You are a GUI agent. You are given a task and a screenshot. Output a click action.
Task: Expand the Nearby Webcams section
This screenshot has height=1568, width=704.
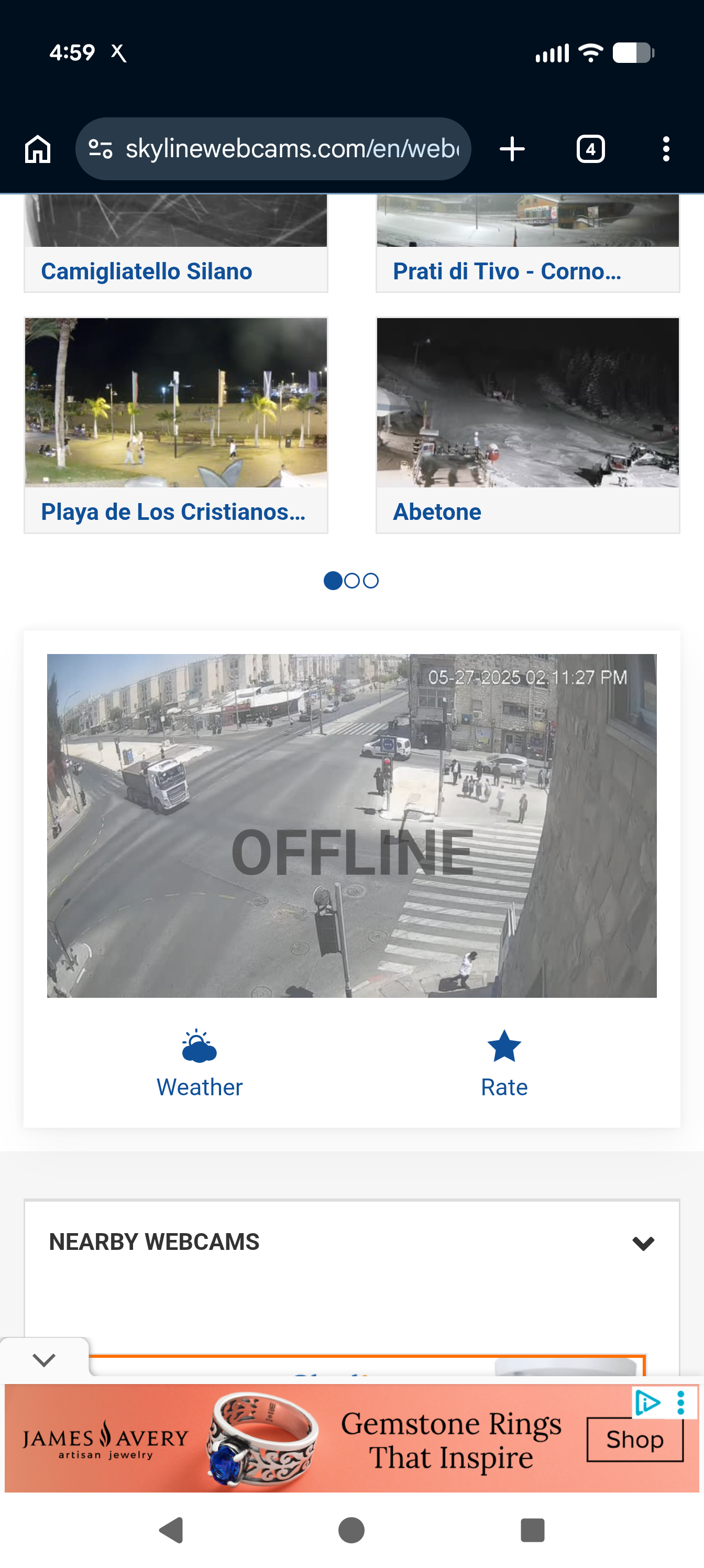[x=643, y=1243]
